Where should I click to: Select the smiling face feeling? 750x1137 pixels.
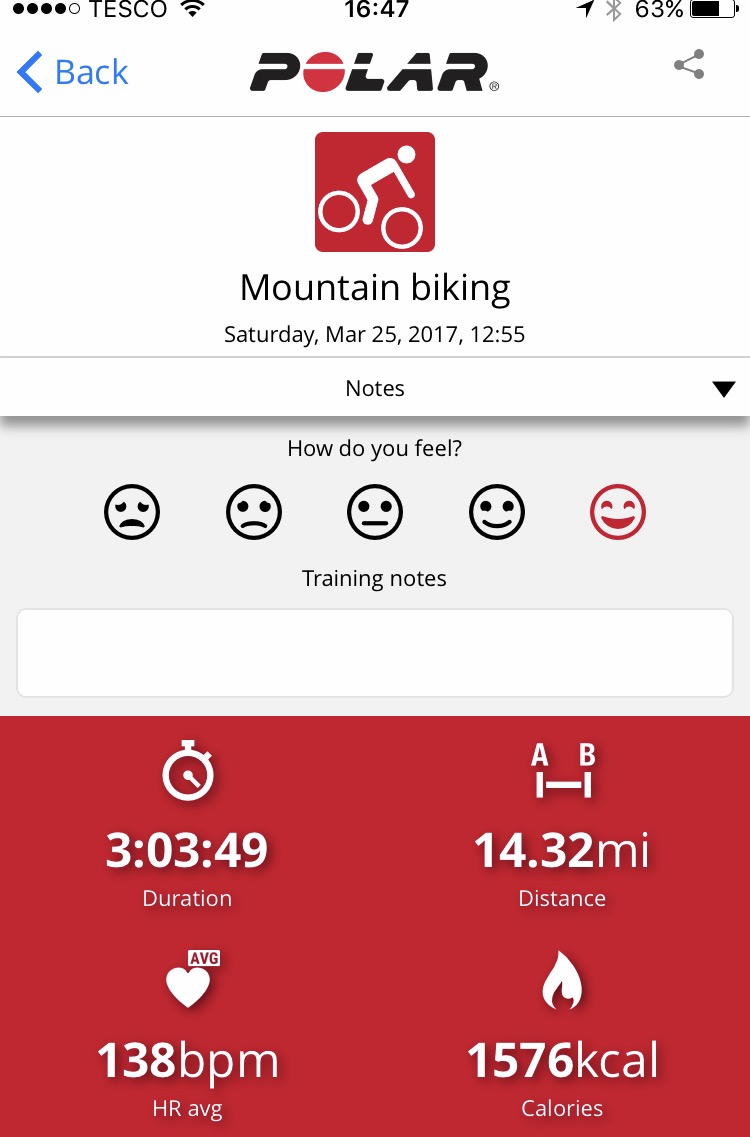click(497, 512)
